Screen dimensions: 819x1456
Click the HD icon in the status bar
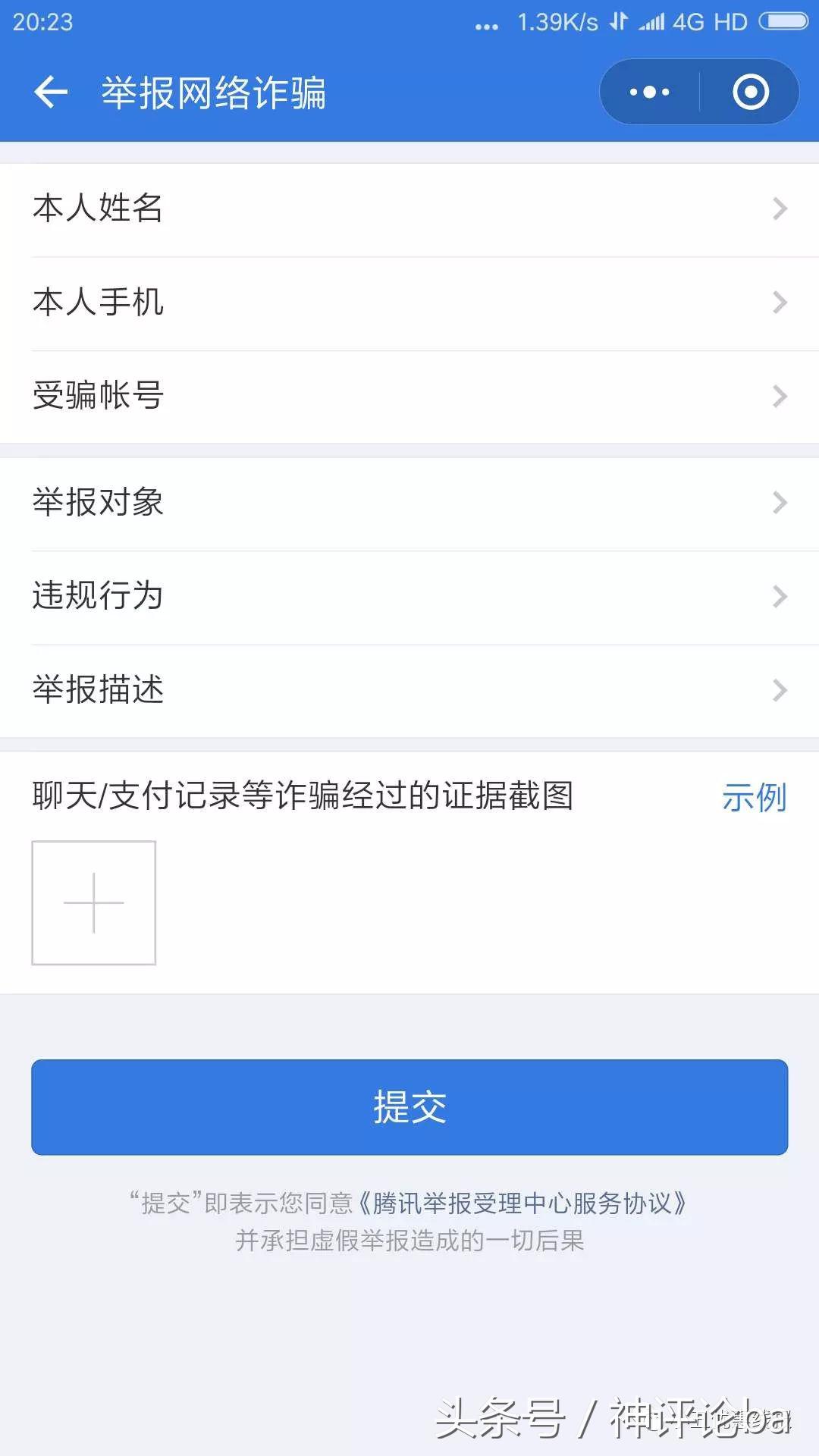tap(730, 23)
